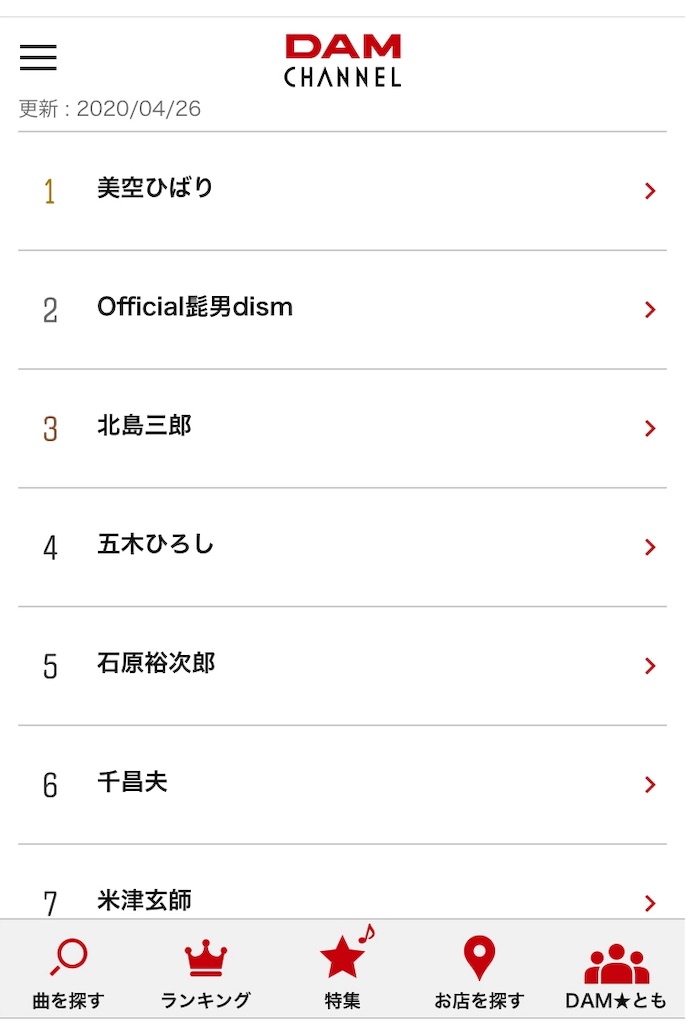
Task: Open 石原裕次郎 ranking row
Action: [x=342, y=665]
